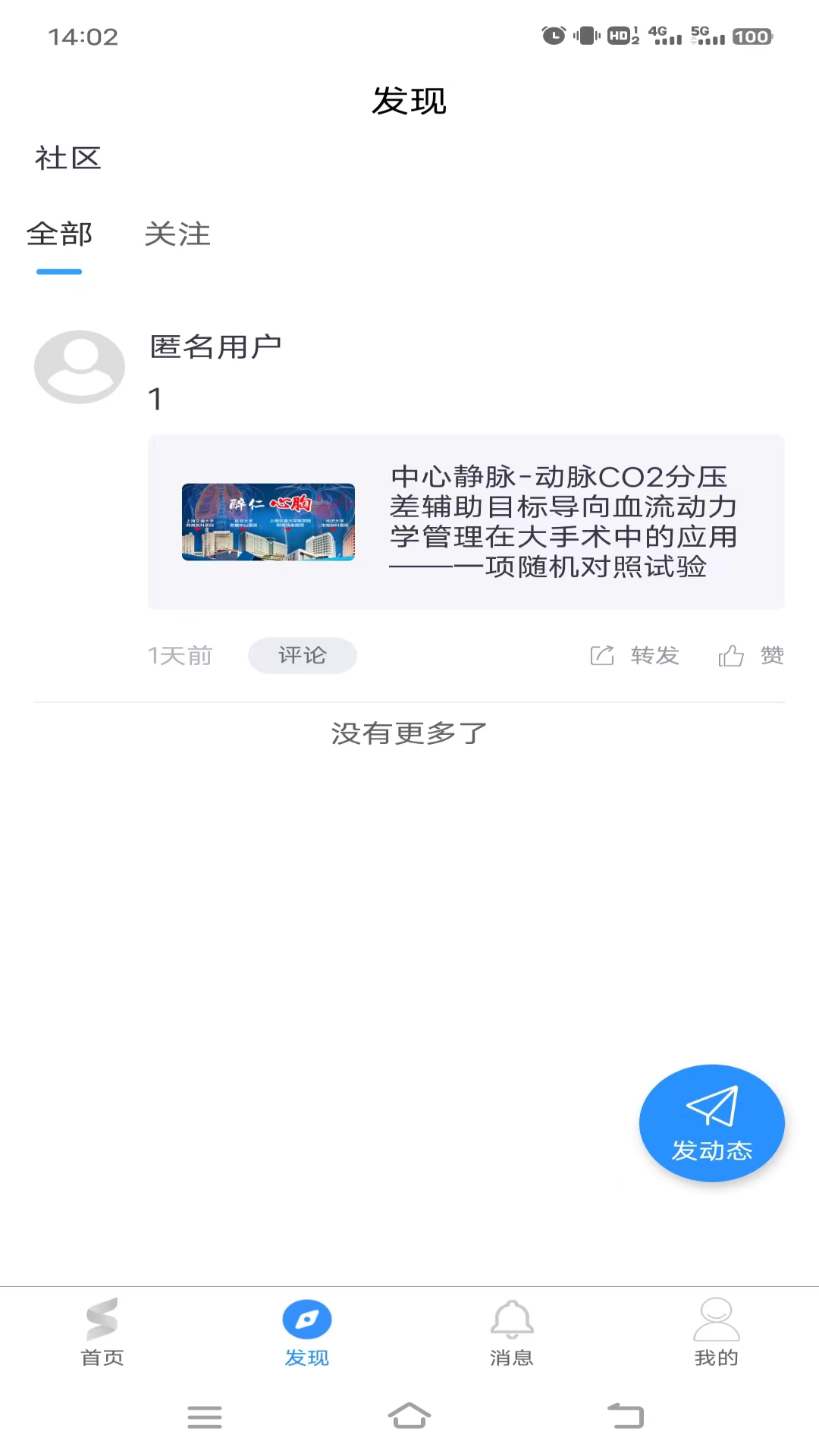Image resolution: width=819 pixels, height=1456 pixels.
Task: Open the 醉仁心胸 article thumbnail image
Action: (x=268, y=522)
